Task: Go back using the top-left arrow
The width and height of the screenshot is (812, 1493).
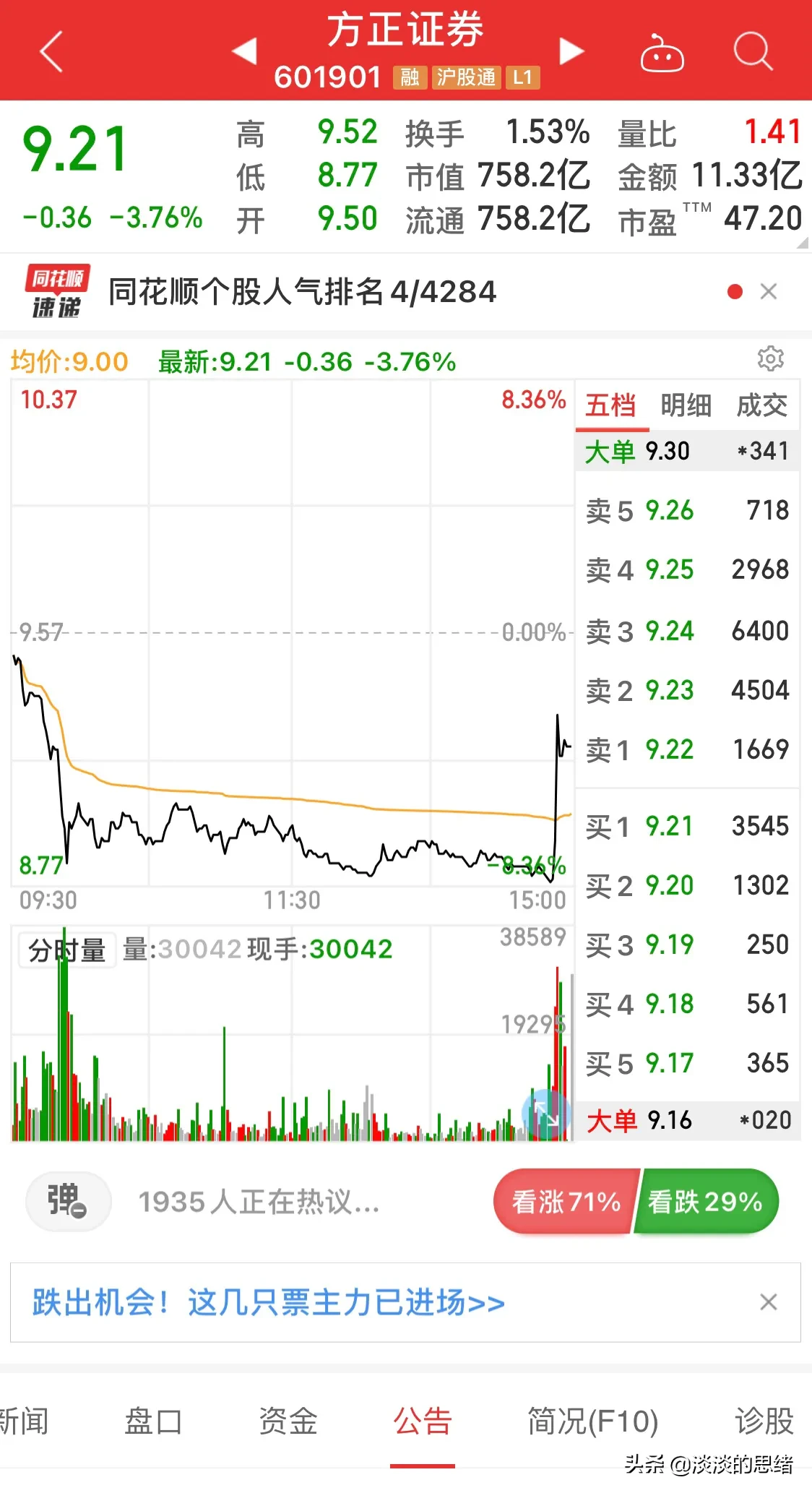Action: (x=51, y=51)
